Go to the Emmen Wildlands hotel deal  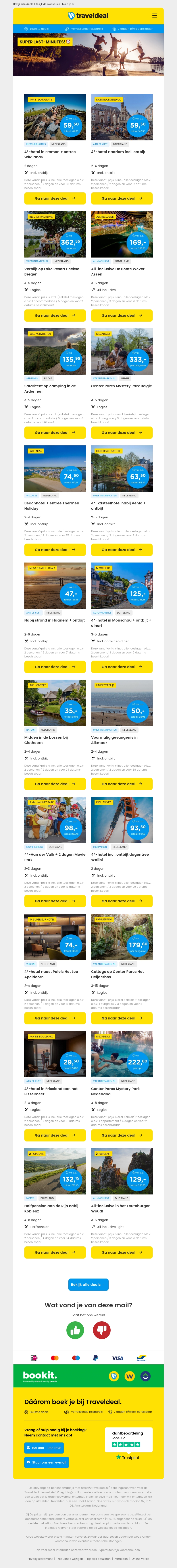55,199
